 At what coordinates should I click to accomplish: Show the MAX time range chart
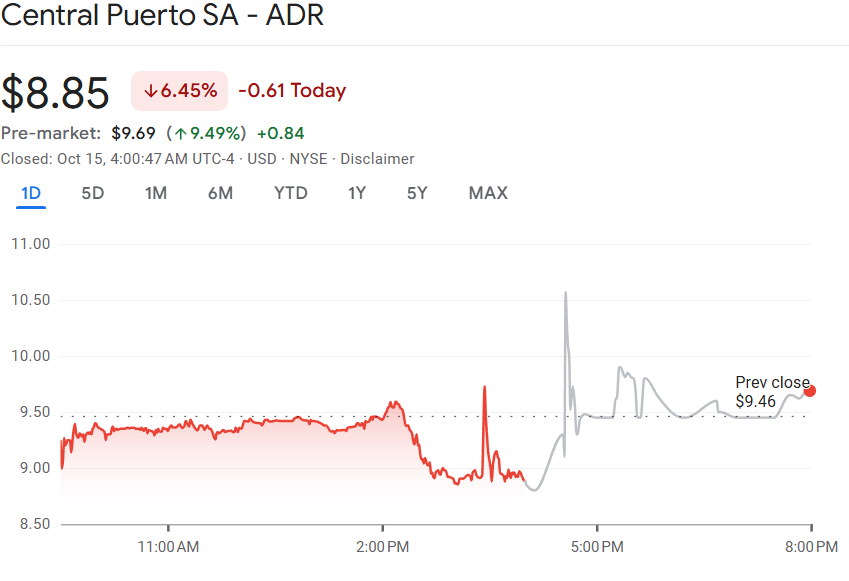(x=488, y=193)
